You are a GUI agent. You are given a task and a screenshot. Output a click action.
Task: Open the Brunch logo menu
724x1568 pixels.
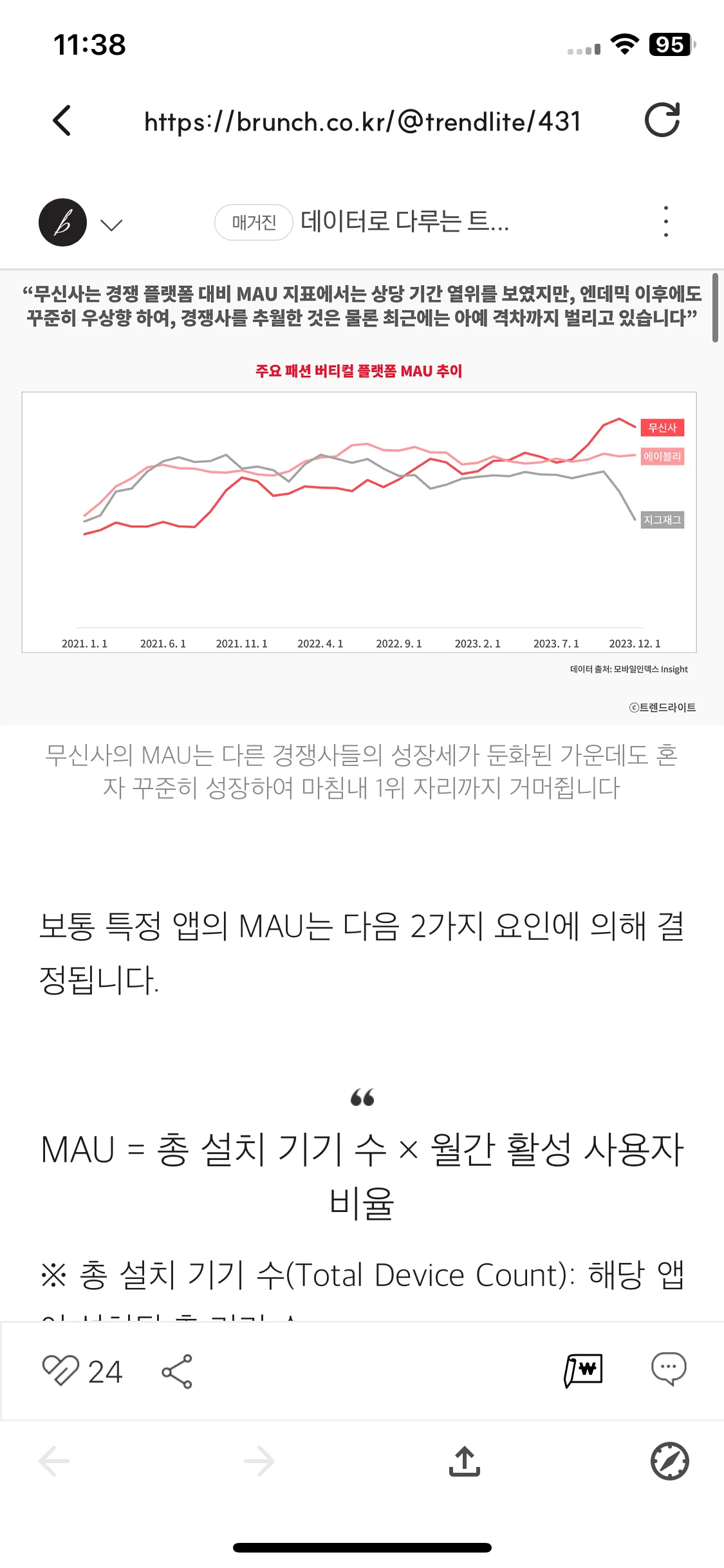pos(63,223)
